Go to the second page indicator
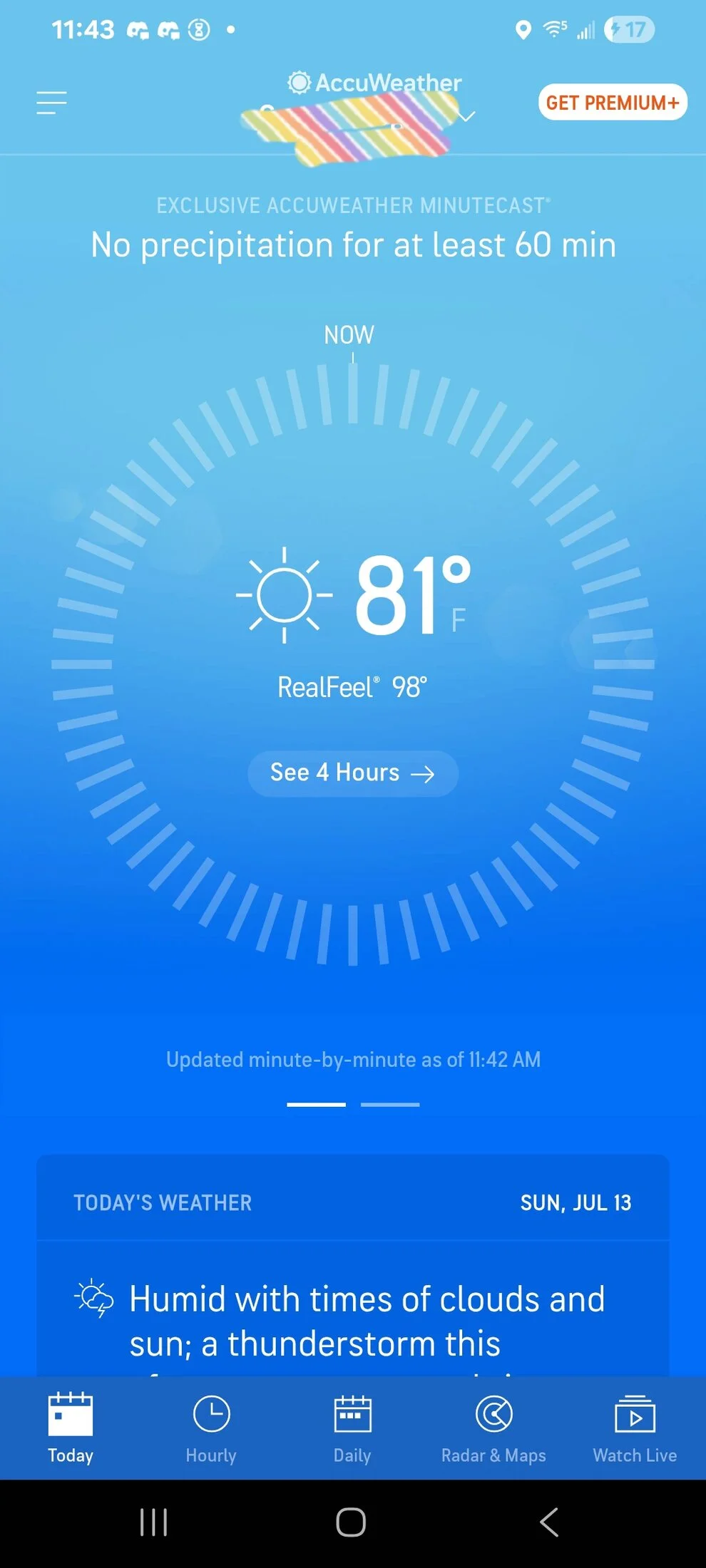Screen dimensions: 706x1568 pos(390,1105)
